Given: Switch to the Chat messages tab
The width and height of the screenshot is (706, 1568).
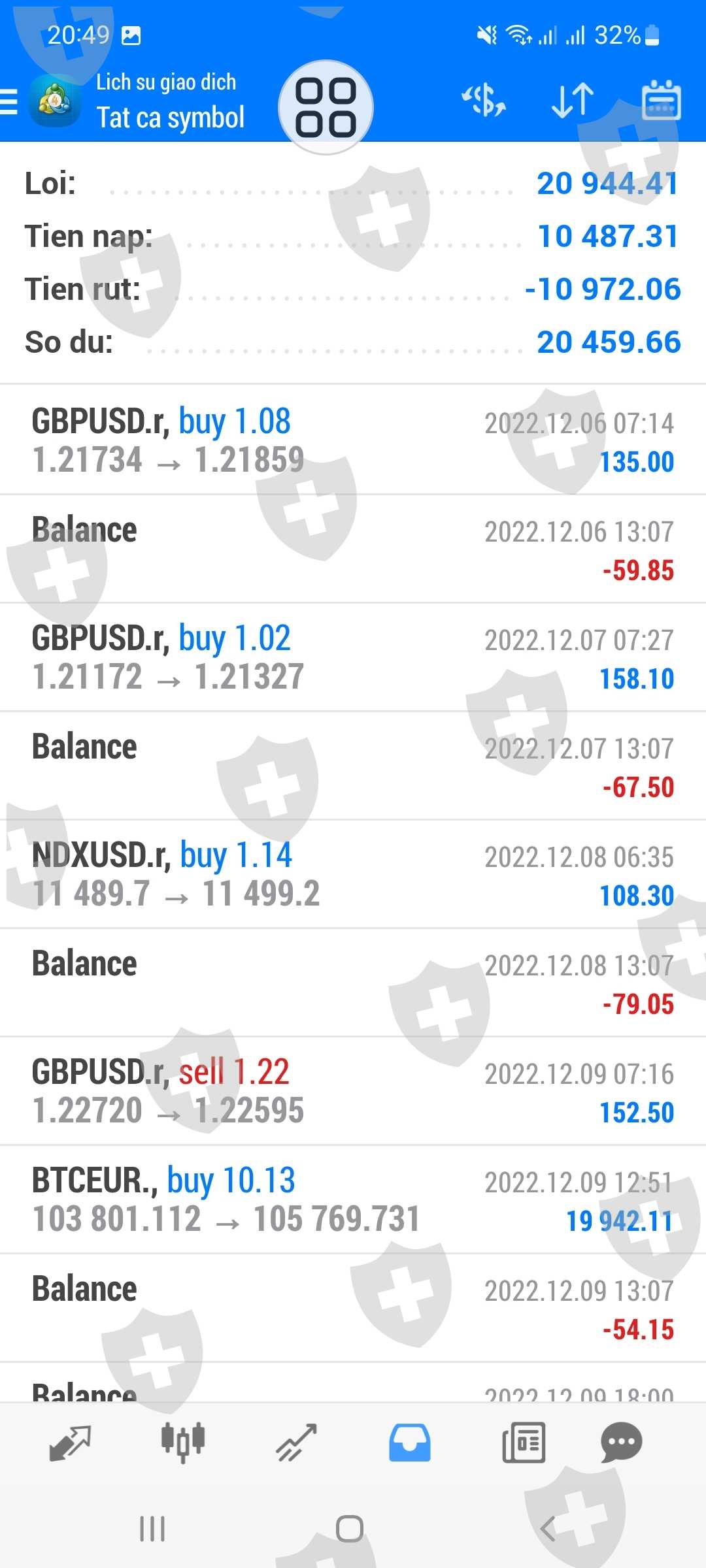Looking at the screenshot, I should (621, 1442).
